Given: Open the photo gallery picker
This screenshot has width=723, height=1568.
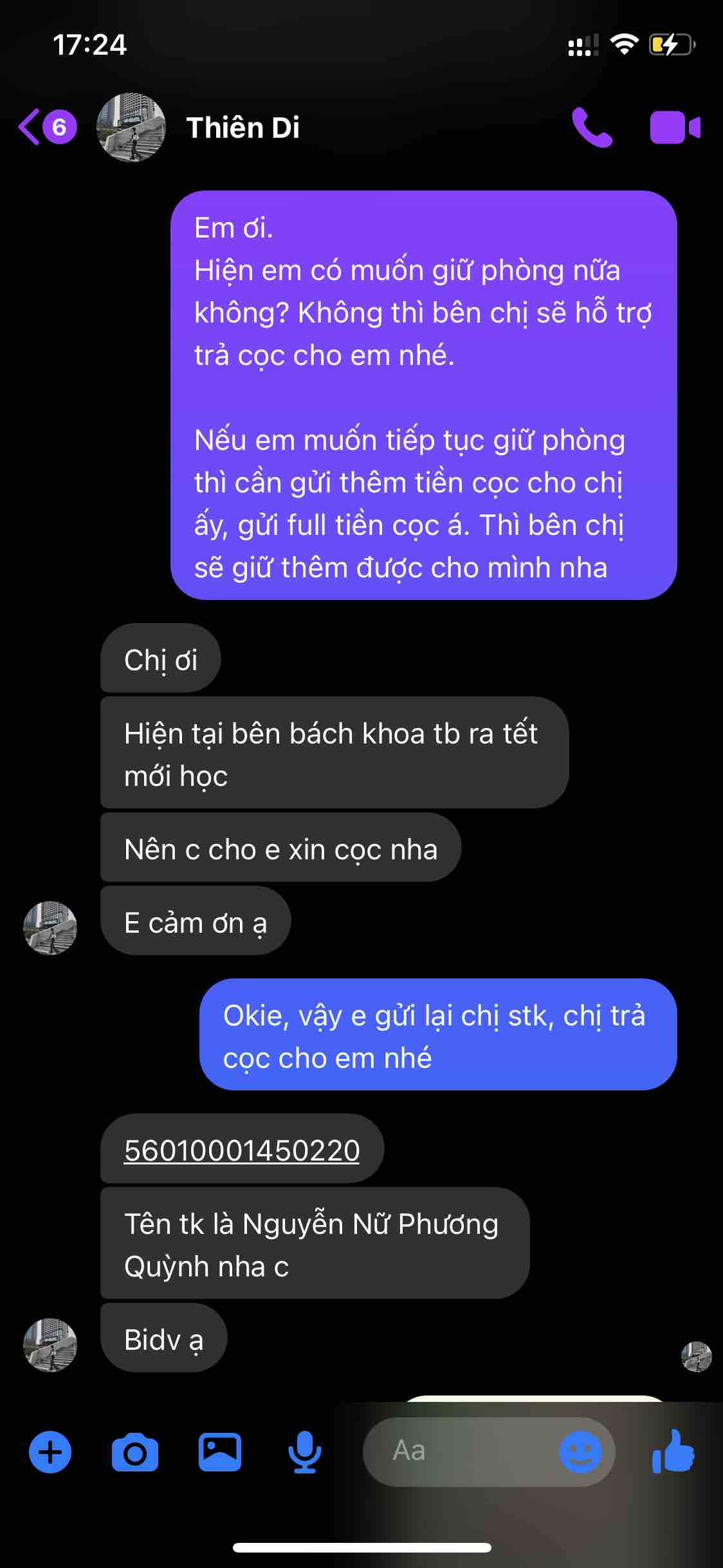Looking at the screenshot, I should [x=219, y=1451].
